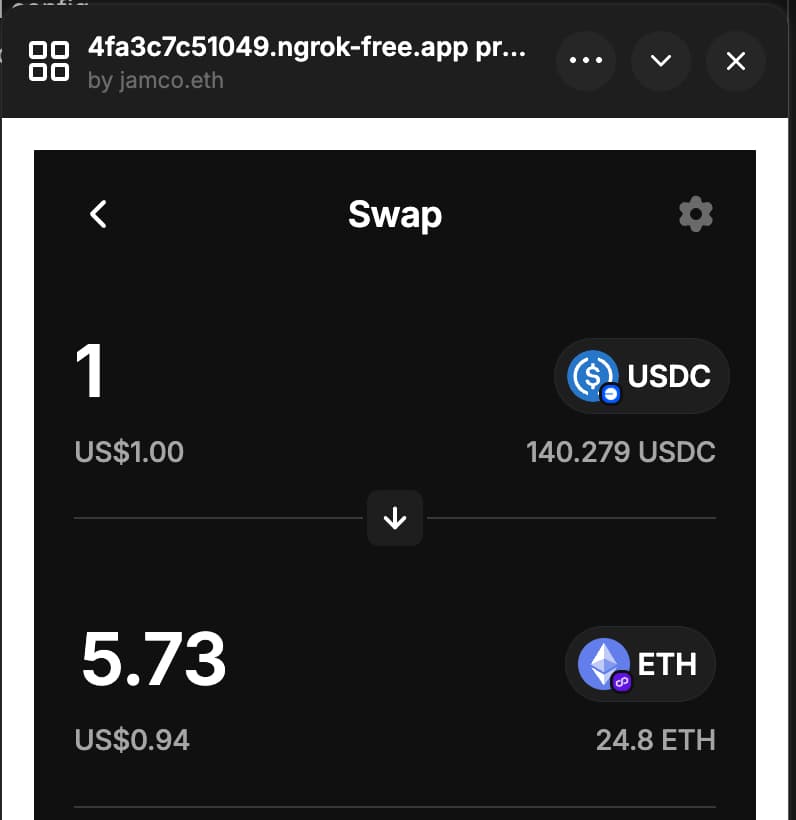Flip the swap direction arrow
796x820 pixels.
[395, 518]
